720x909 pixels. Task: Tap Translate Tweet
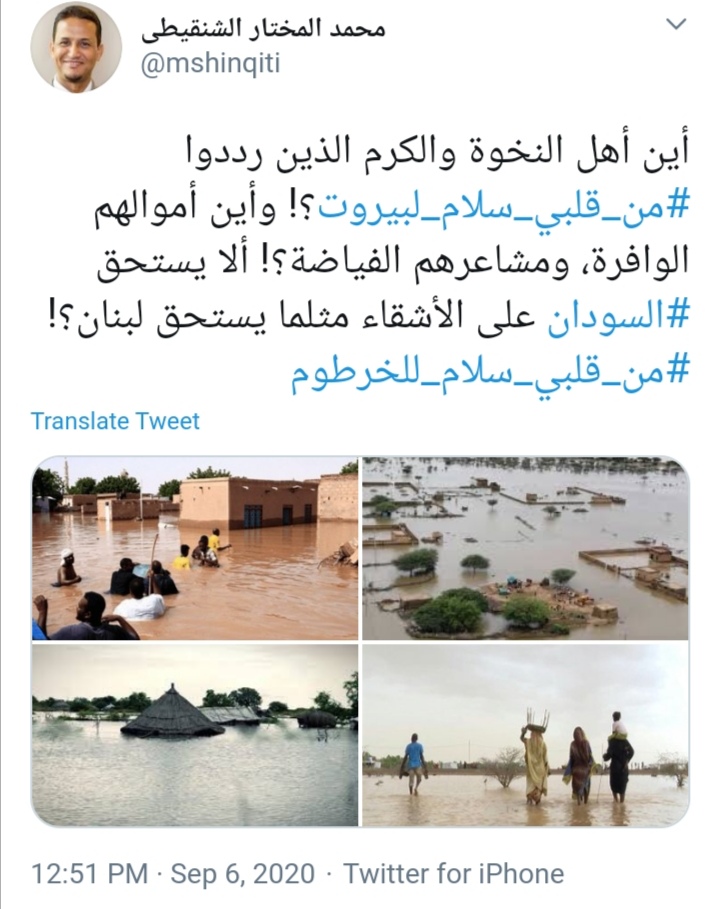pyautogui.click(x=115, y=421)
